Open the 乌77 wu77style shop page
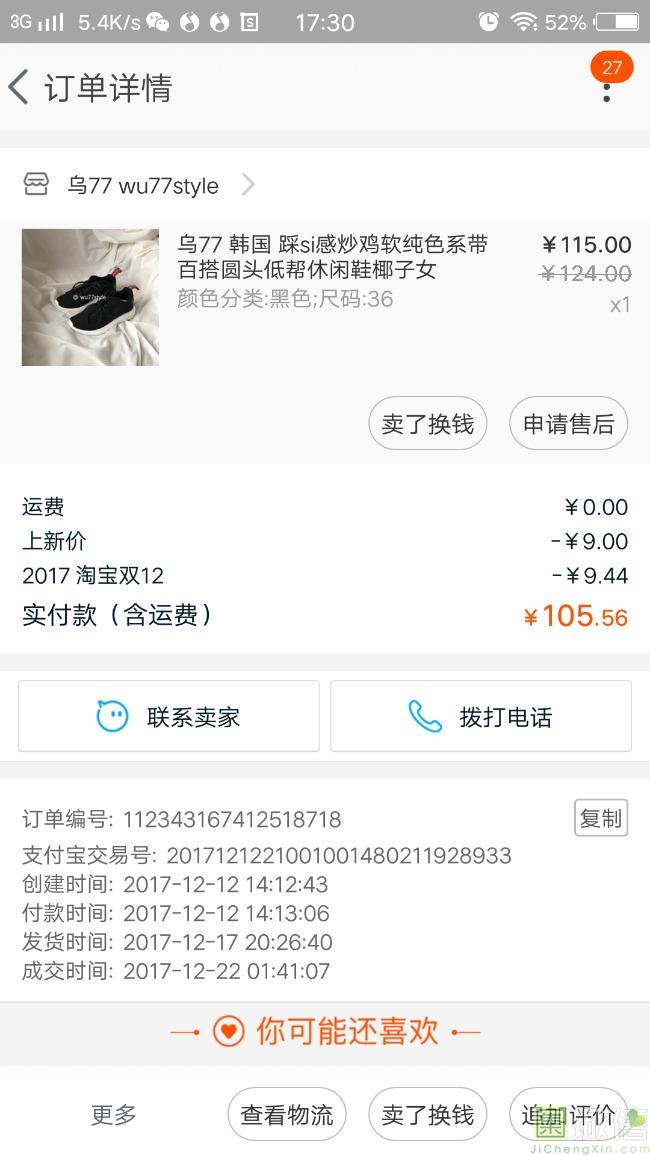The image size is (650, 1155). coord(142,185)
